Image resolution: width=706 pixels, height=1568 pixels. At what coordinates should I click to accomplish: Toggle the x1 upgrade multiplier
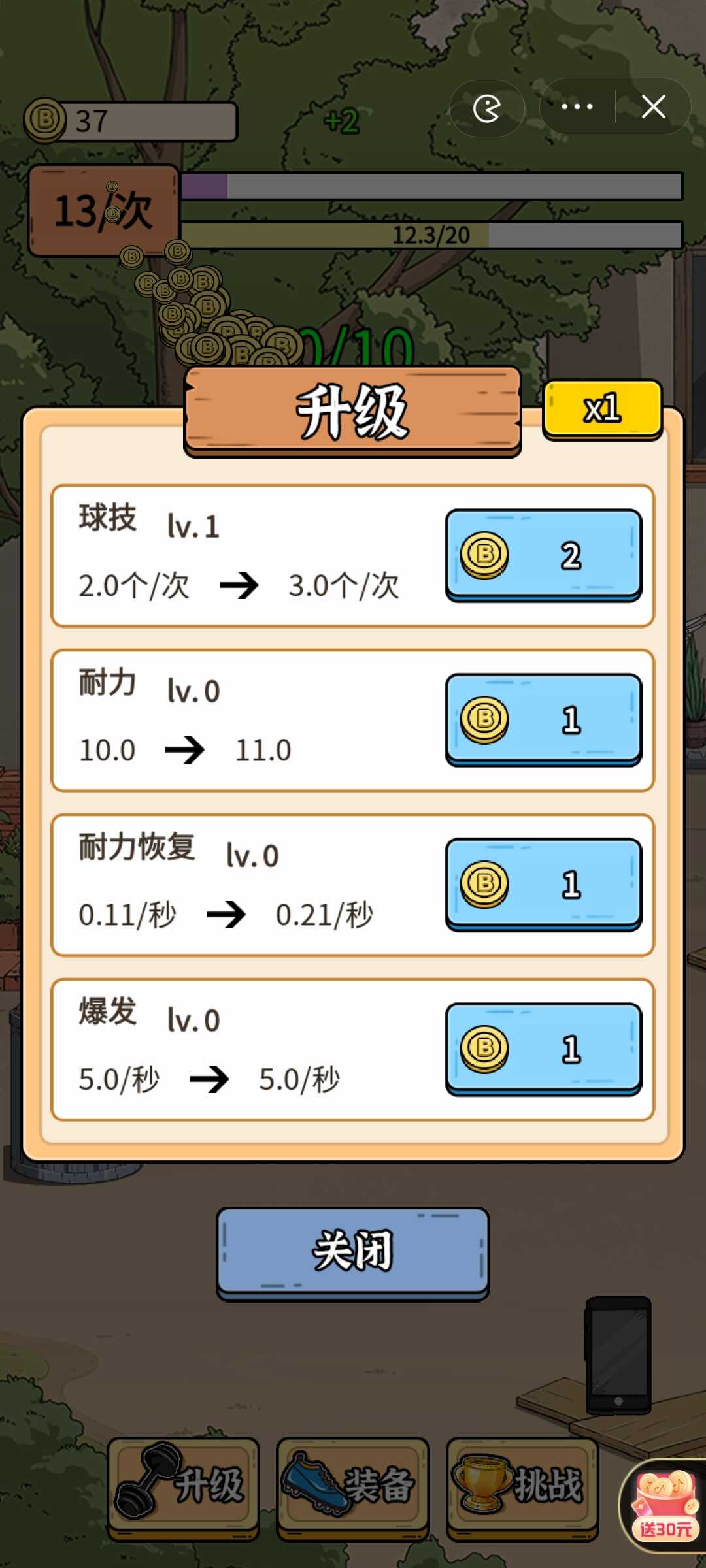tap(602, 409)
